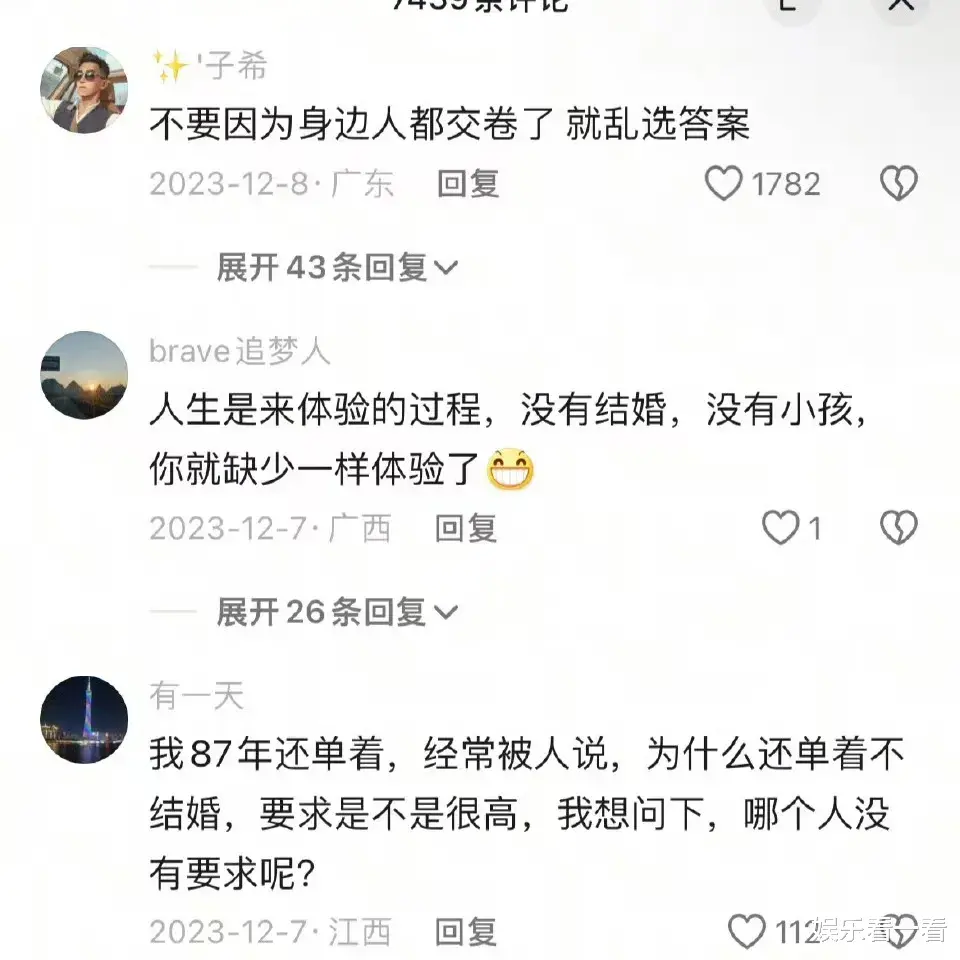Open 有一天's profile avatar

(x=84, y=720)
